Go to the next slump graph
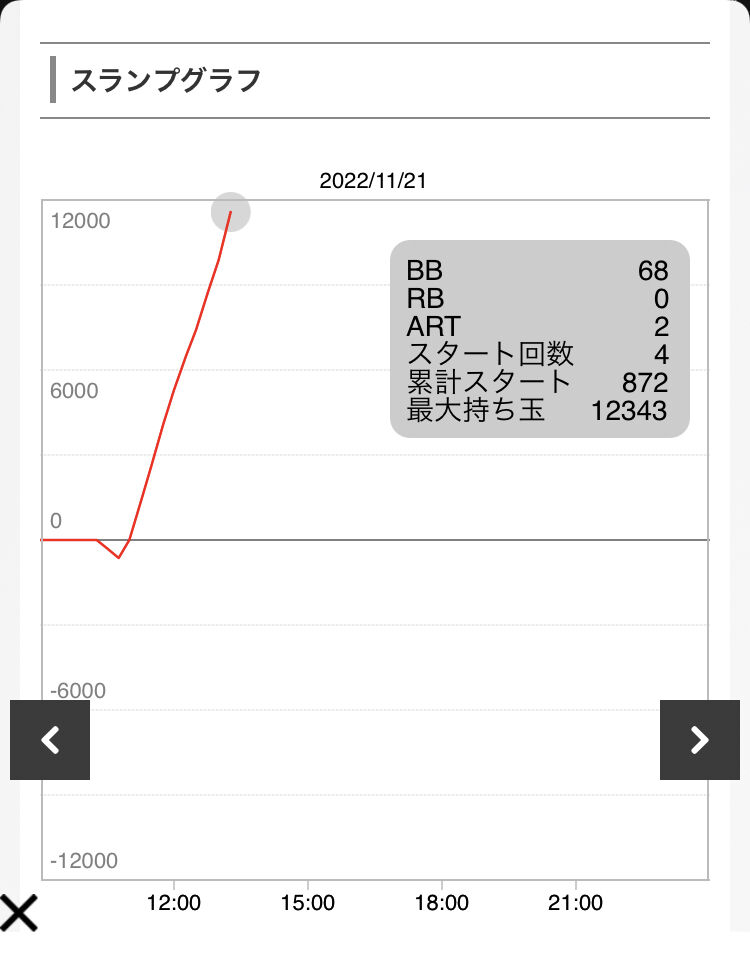 (x=700, y=740)
